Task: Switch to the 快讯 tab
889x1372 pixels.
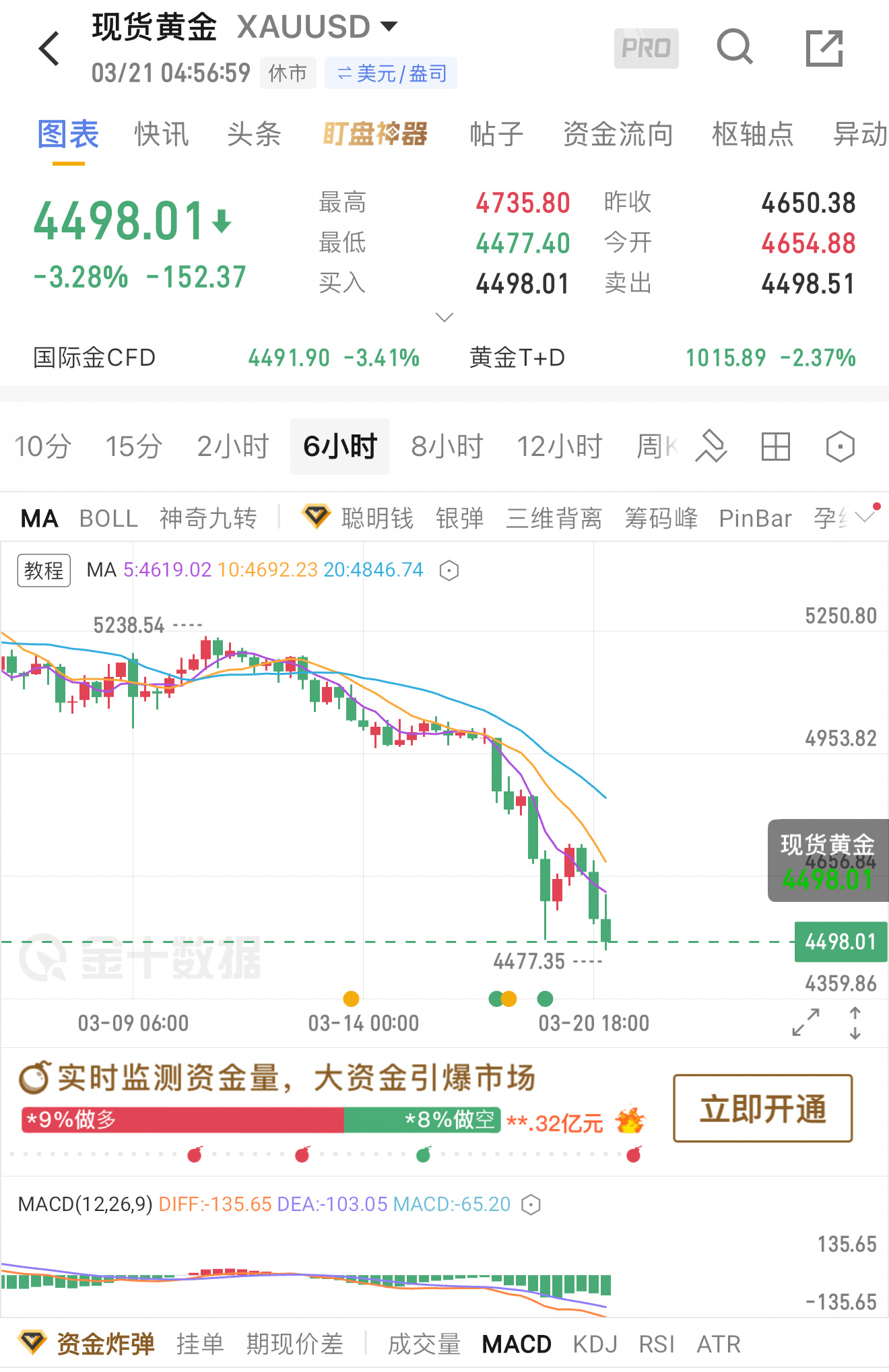Action: pos(161,134)
